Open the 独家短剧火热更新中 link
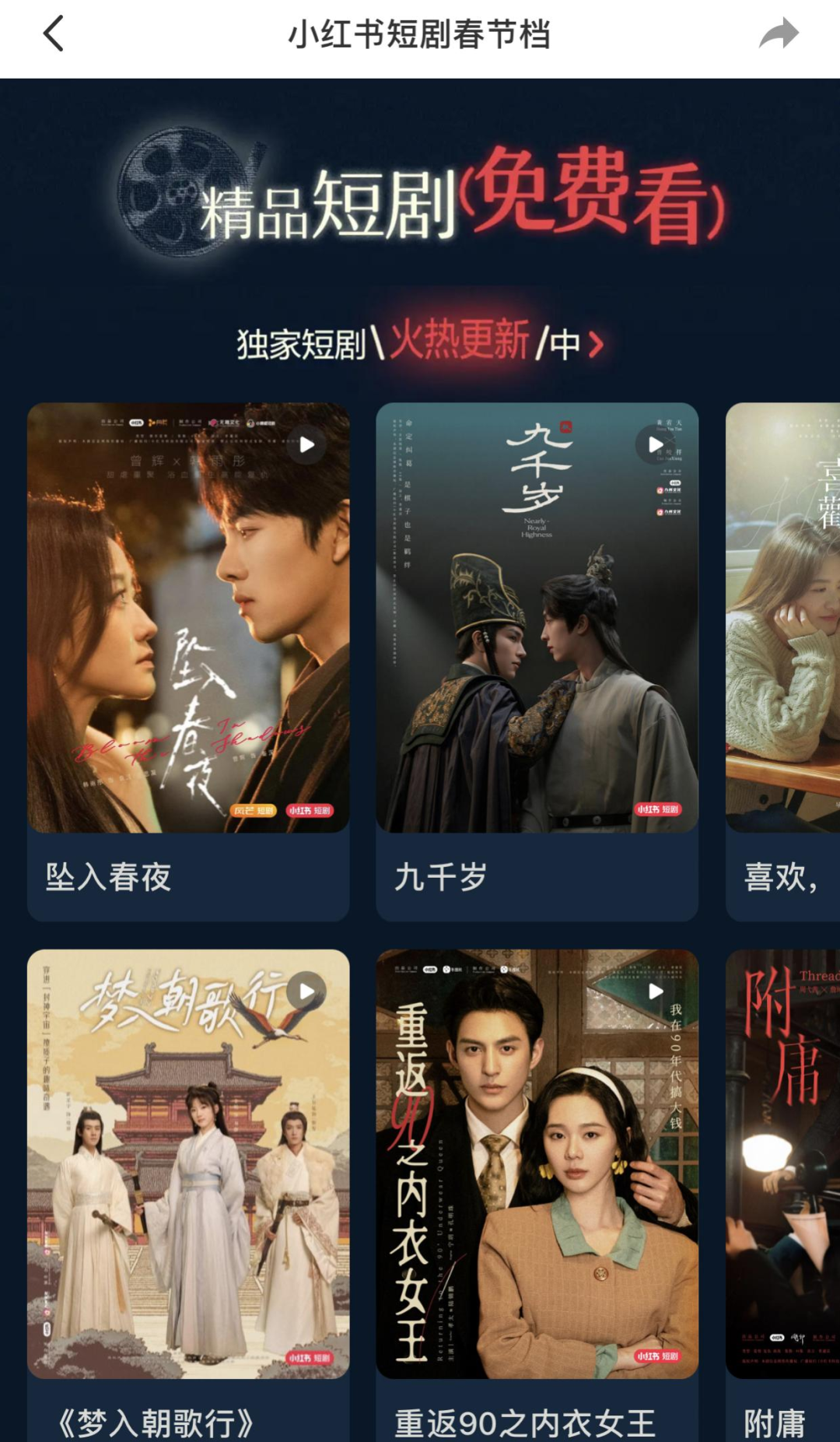This screenshot has width=840, height=1442. click(x=420, y=342)
